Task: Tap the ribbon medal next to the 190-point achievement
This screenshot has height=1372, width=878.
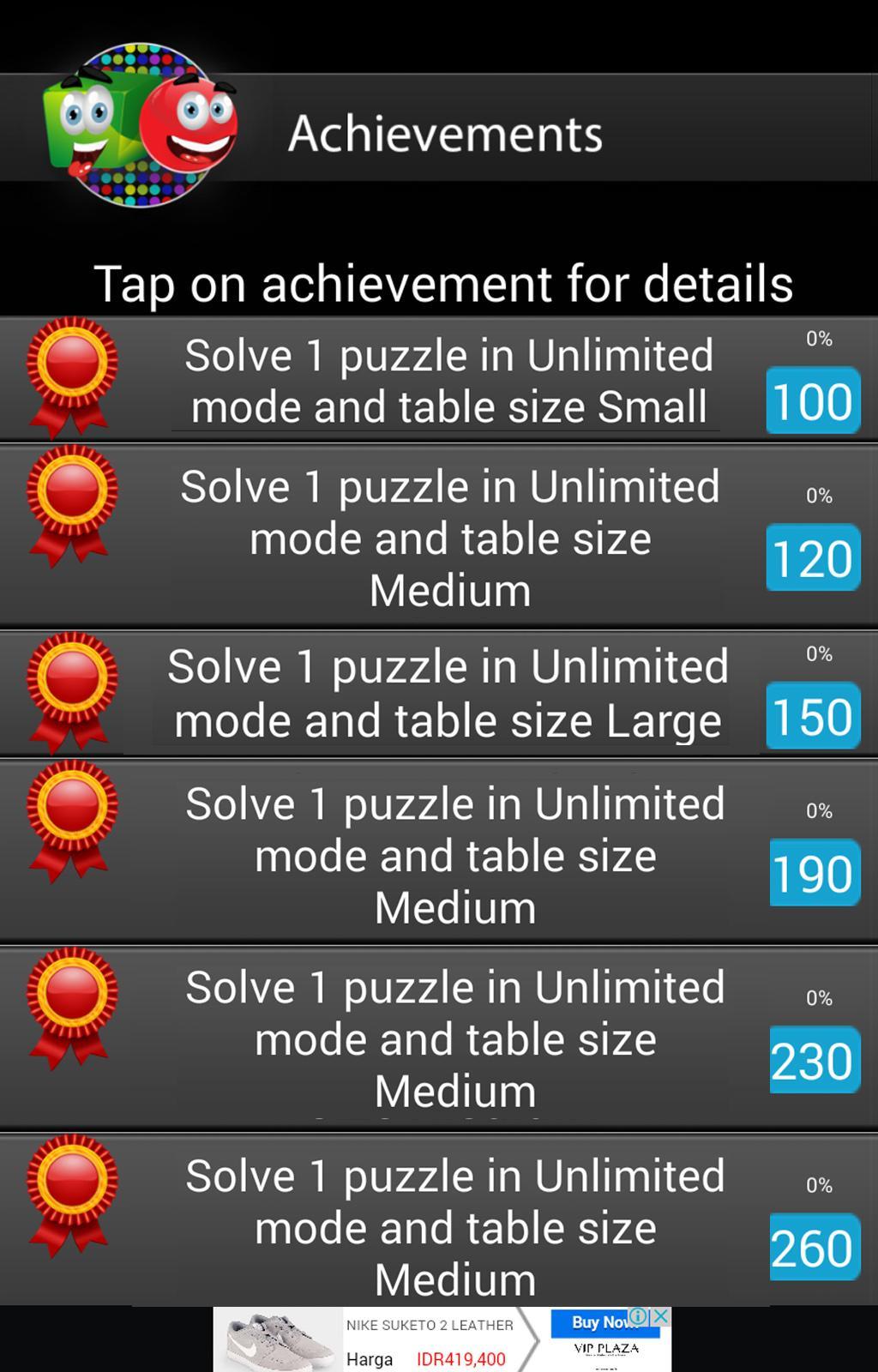Action: [73, 849]
